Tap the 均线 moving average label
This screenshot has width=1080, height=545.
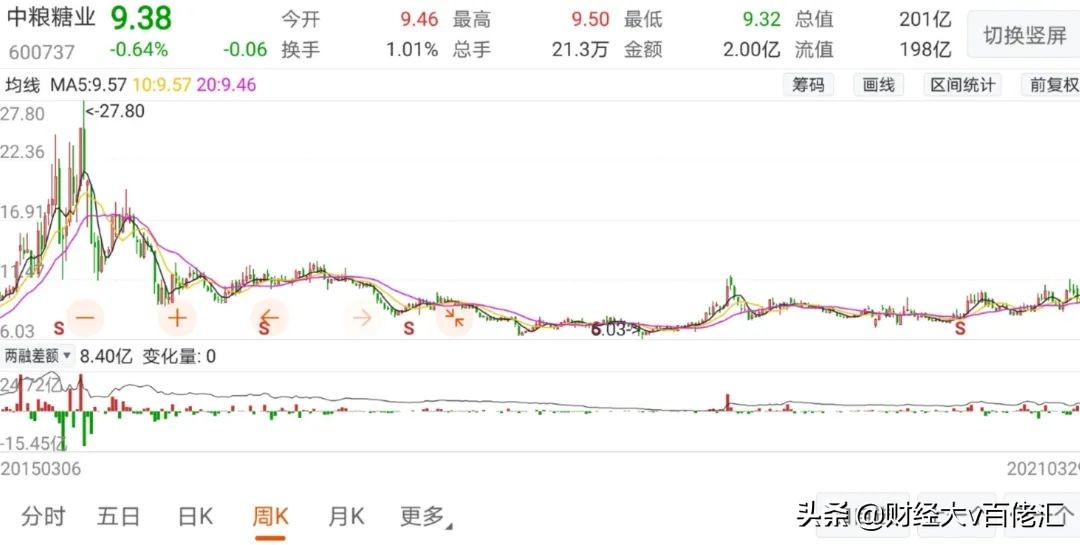22,85
